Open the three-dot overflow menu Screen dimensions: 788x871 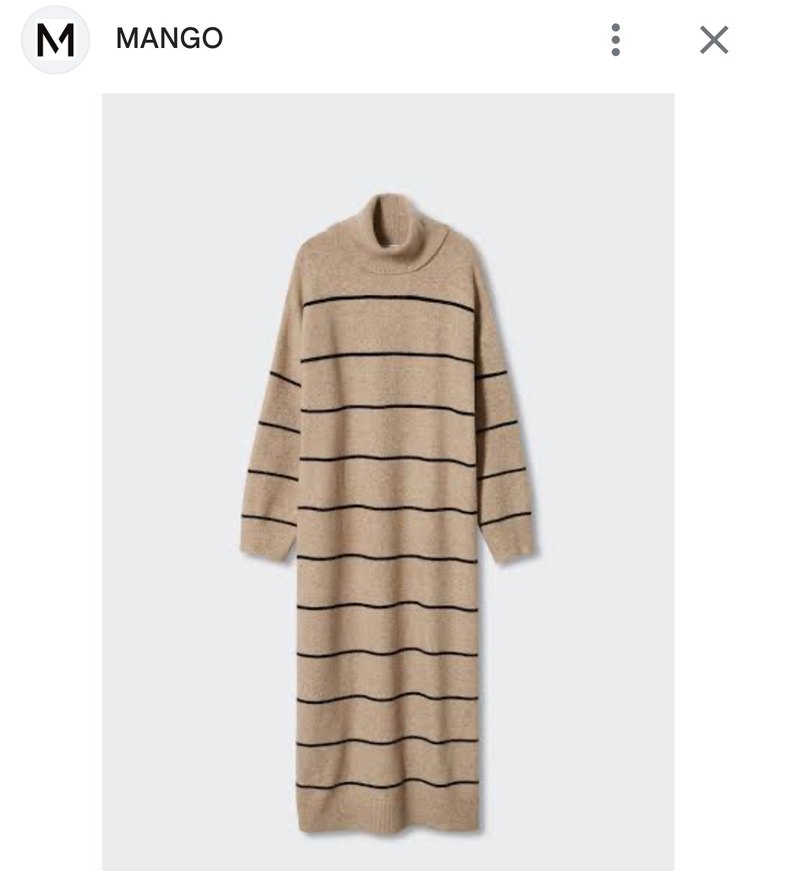tap(615, 40)
